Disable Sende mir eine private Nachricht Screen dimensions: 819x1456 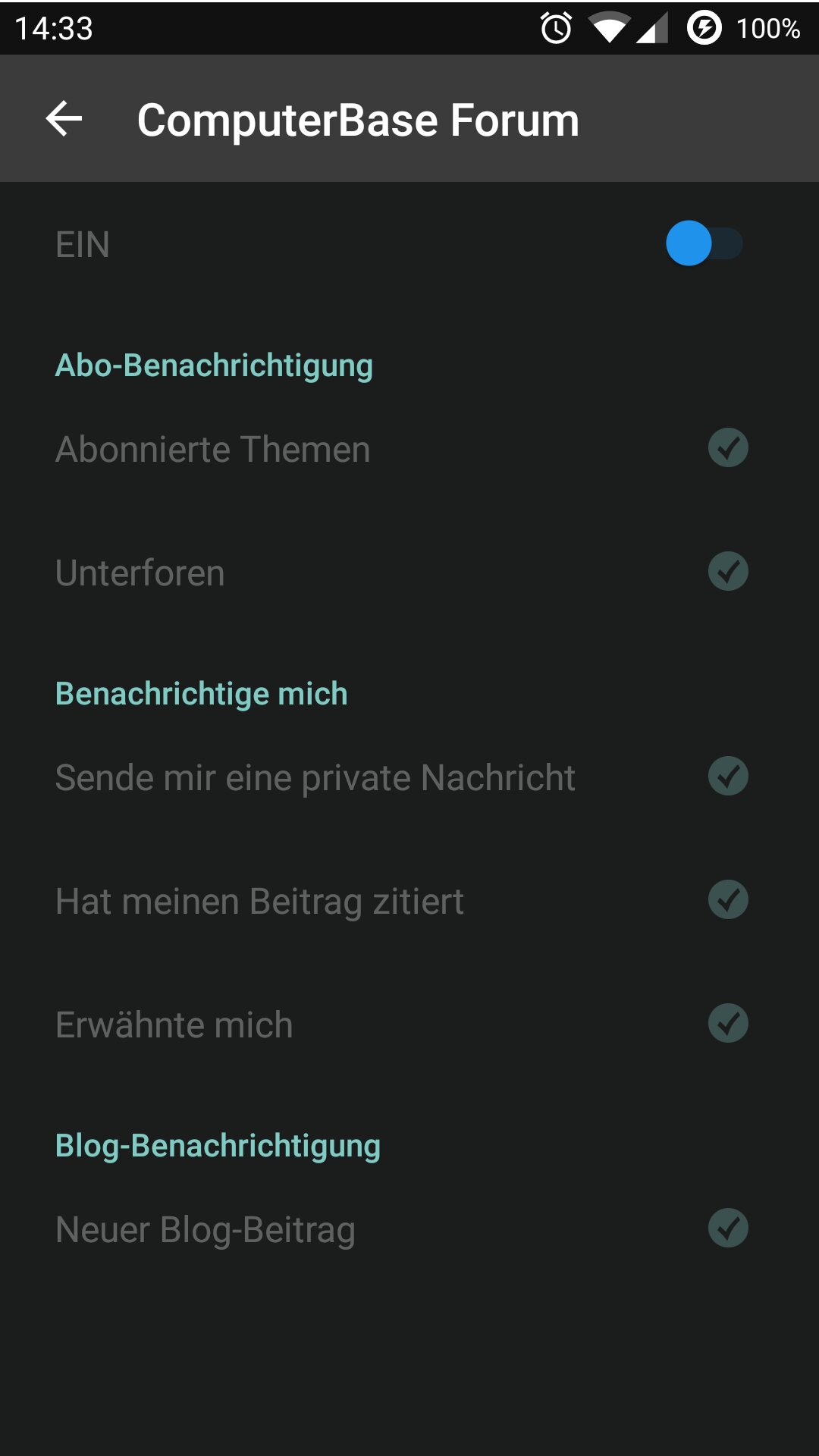[728, 776]
